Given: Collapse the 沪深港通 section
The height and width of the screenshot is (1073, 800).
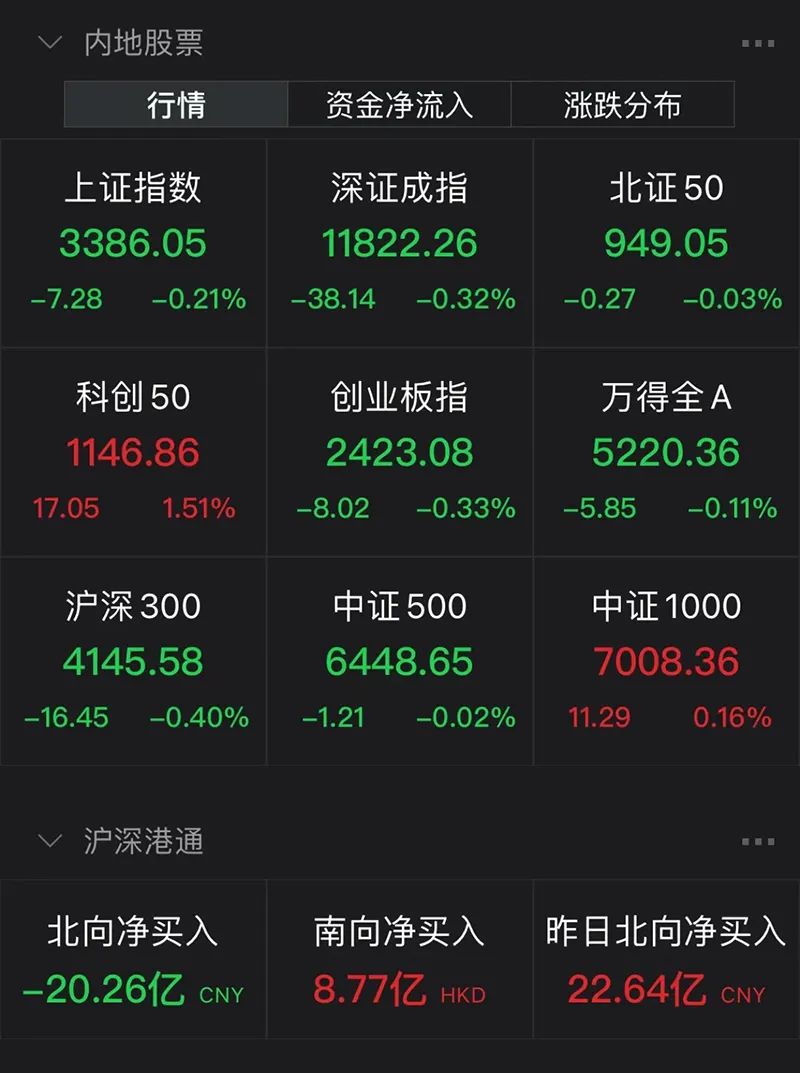Looking at the screenshot, I should 49,841.
